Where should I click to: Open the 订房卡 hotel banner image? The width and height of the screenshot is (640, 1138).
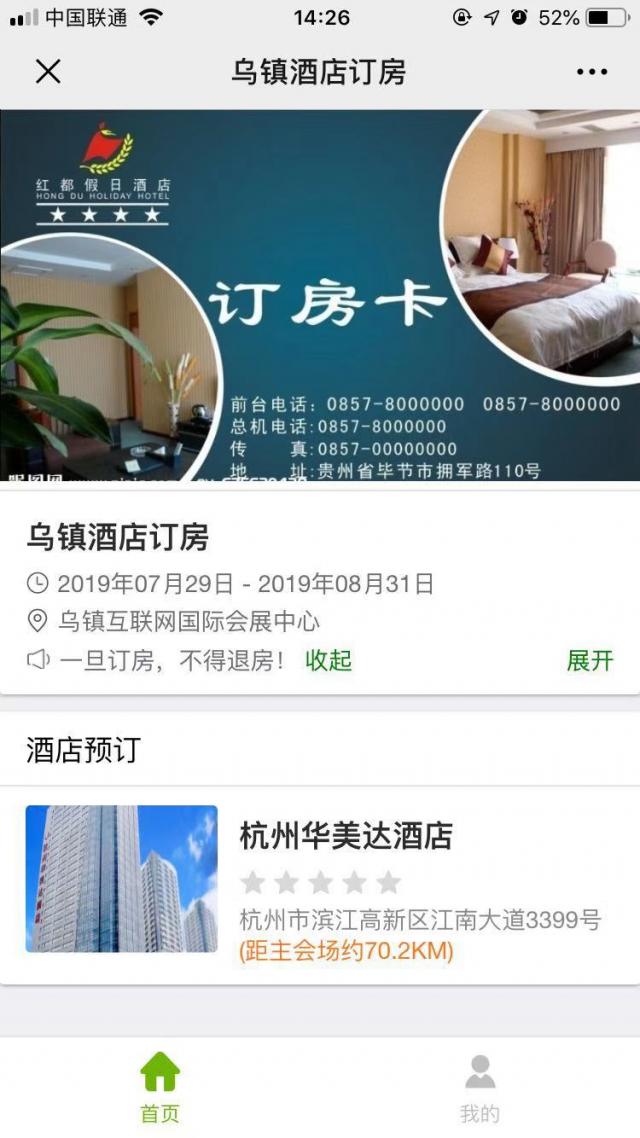tap(320, 296)
